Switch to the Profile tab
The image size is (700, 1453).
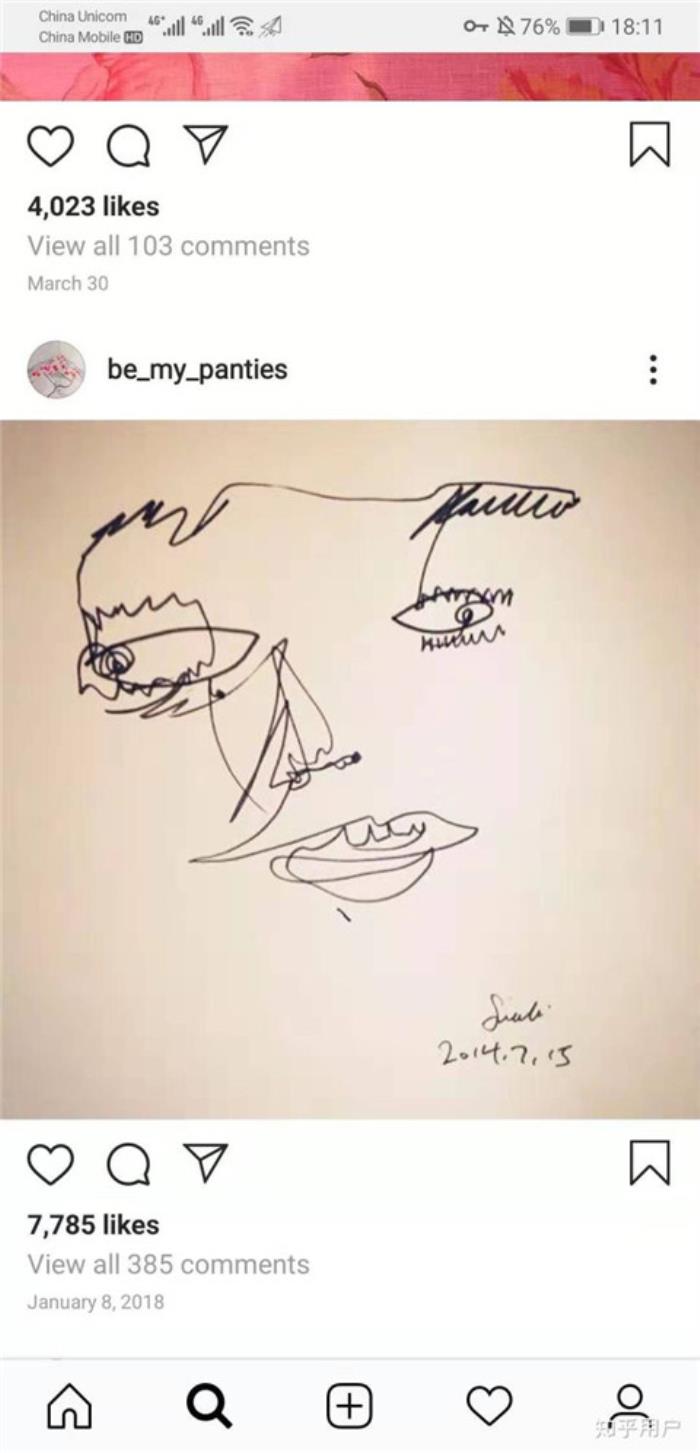point(629,1404)
